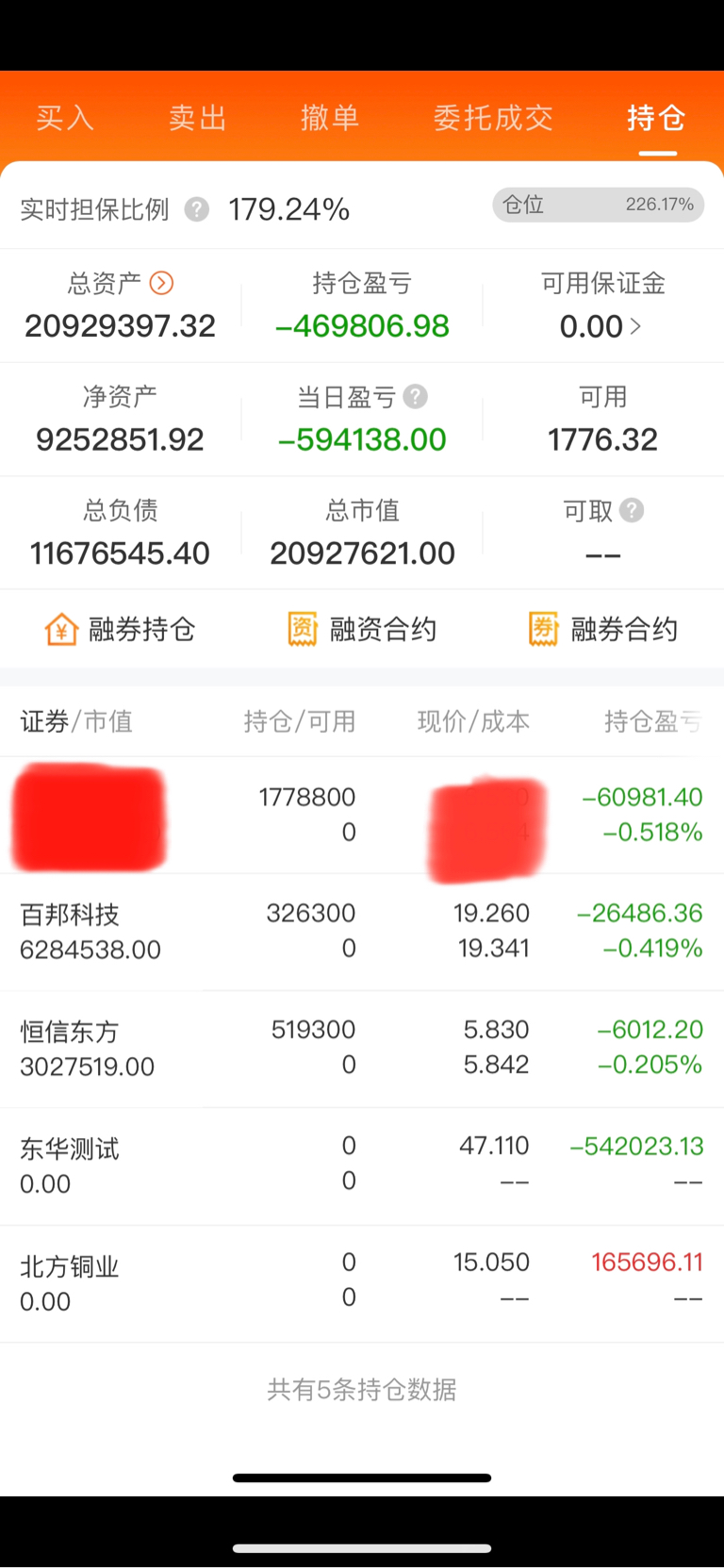This screenshot has width=724, height=1568.
Task: Go to the 委托成交 tab
Action: (493, 118)
